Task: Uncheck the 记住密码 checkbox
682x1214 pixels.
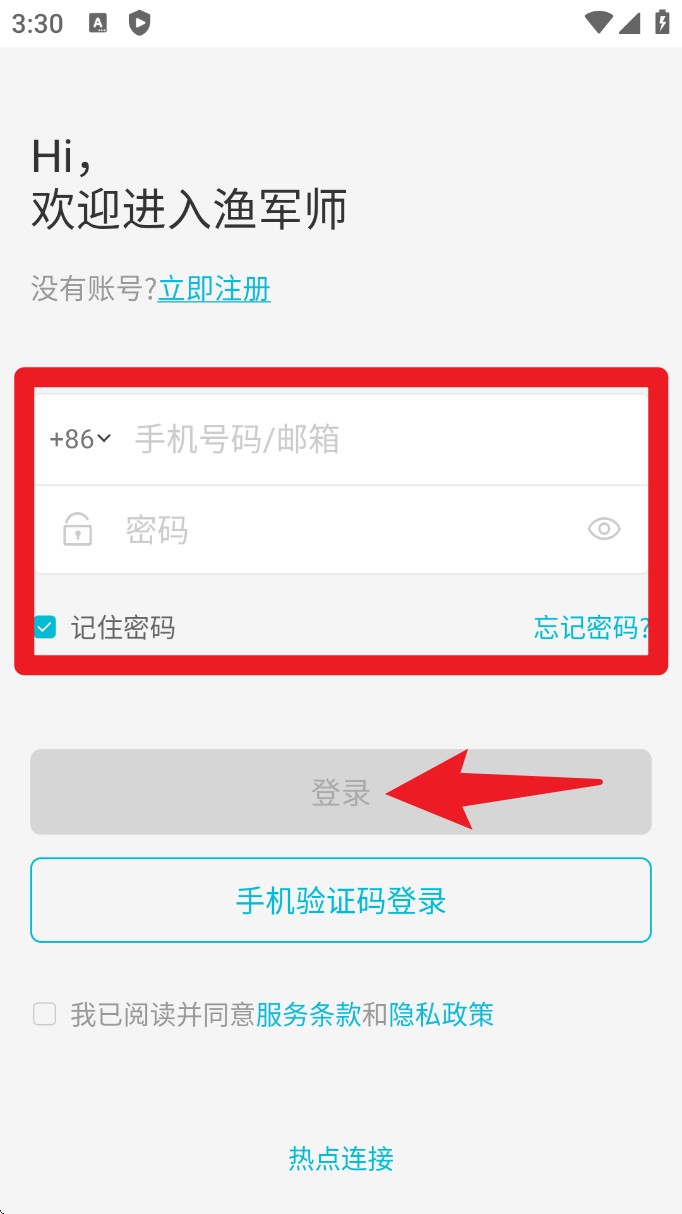Action: pyautogui.click(x=45, y=627)
